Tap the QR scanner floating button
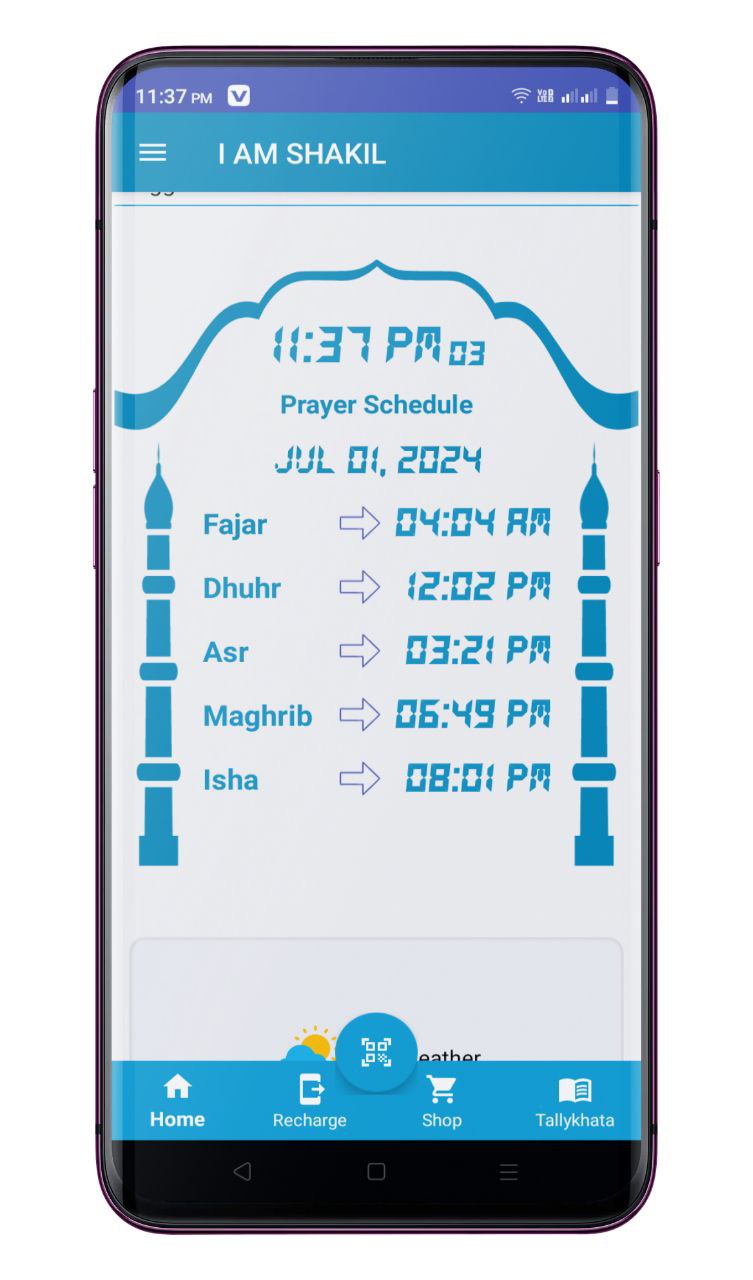 point(376,1052)
